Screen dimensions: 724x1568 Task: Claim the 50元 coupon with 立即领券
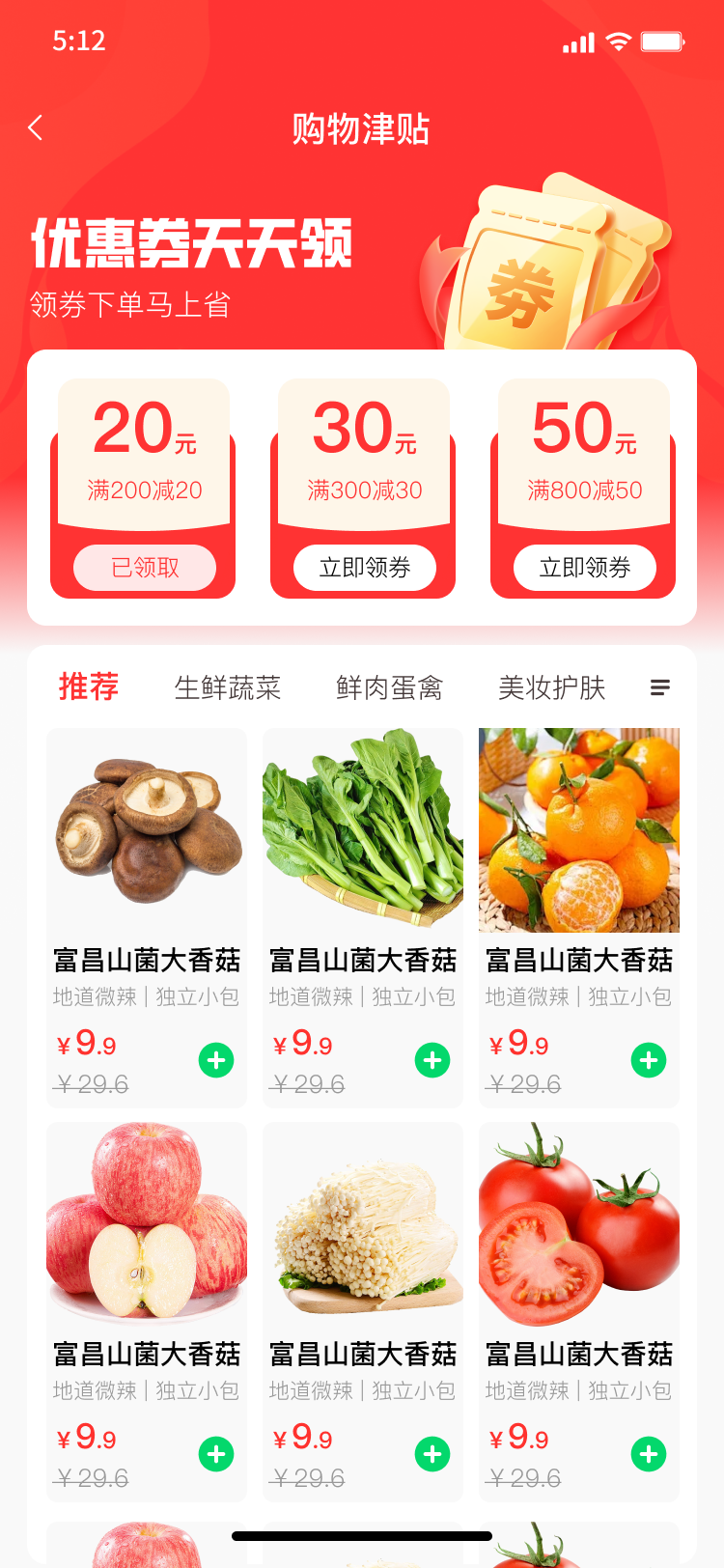(584, 568)
